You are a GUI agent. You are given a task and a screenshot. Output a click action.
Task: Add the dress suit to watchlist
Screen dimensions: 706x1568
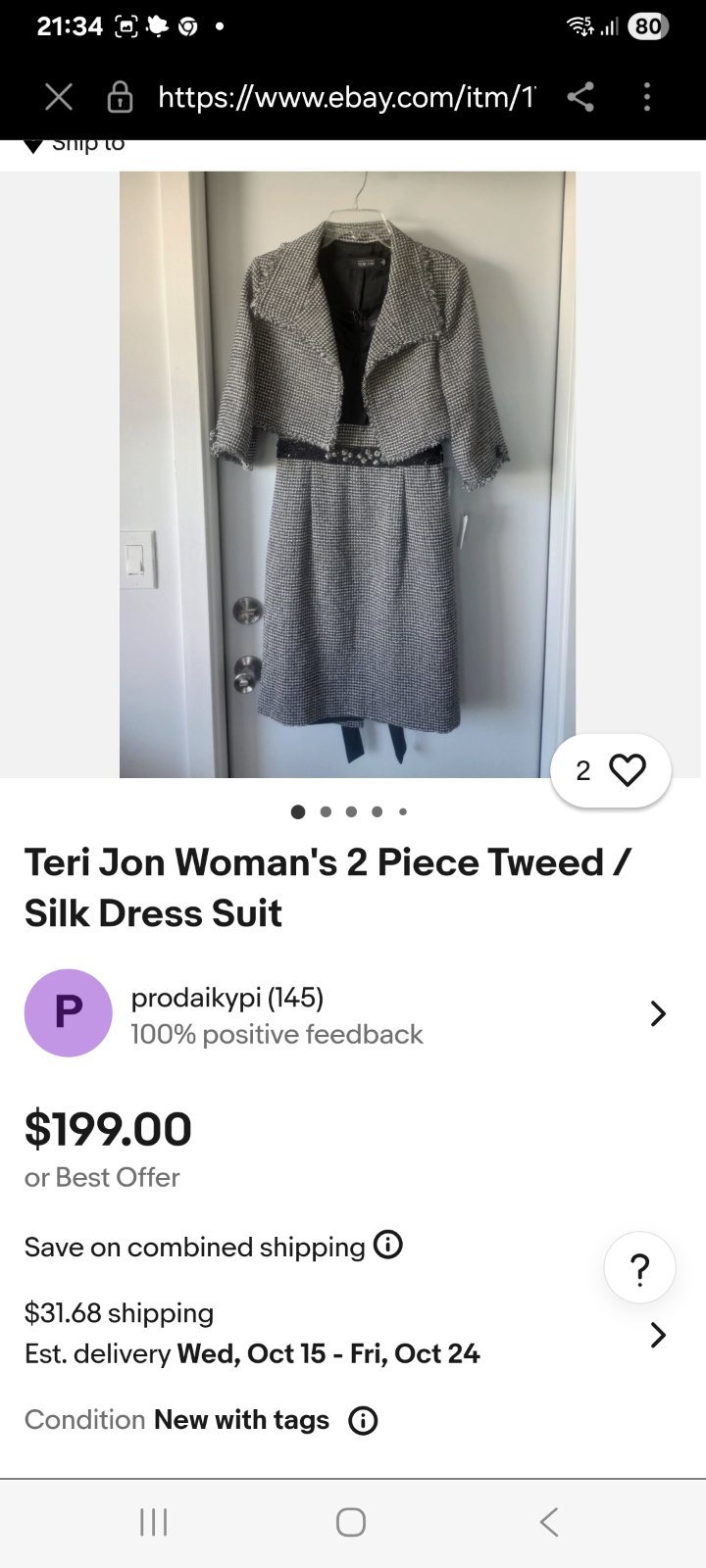tap(627, 771)
